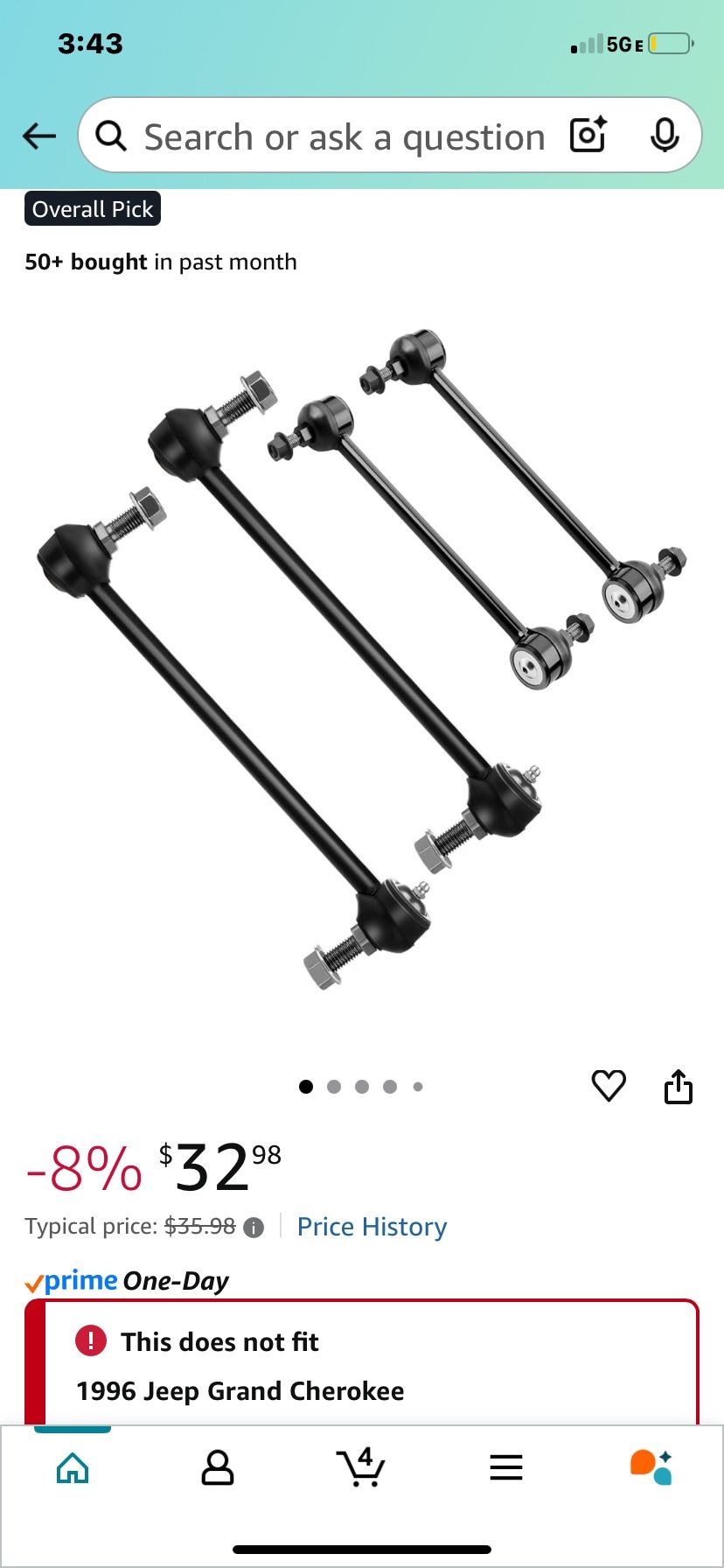Go back using the back arrow
Viewport: 724px width, 1568px height.
[39, 136]
